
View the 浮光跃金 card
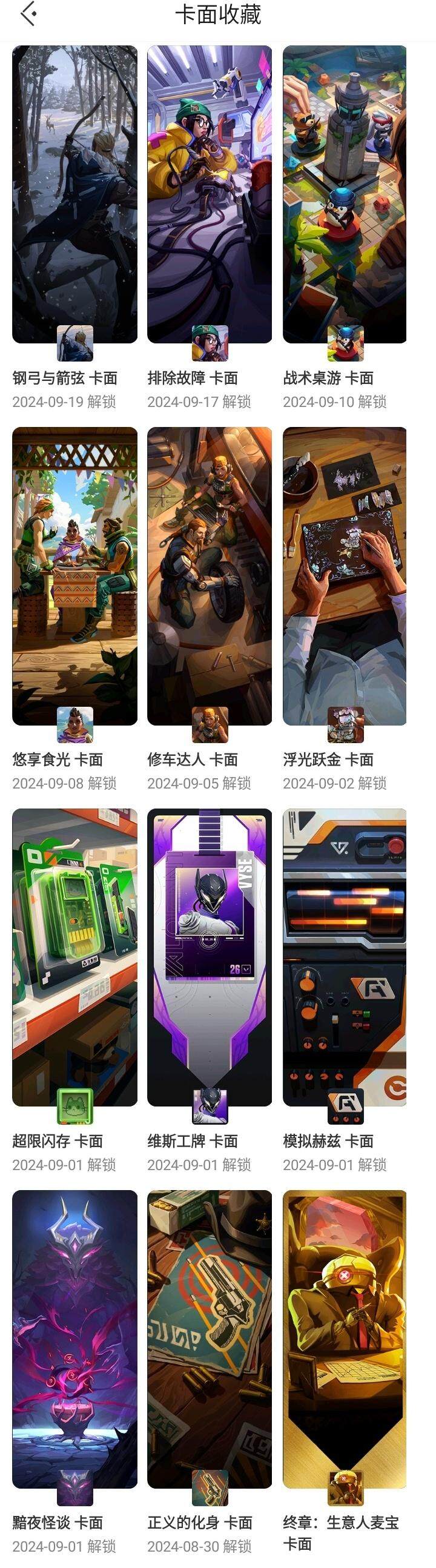coord(345,576)
